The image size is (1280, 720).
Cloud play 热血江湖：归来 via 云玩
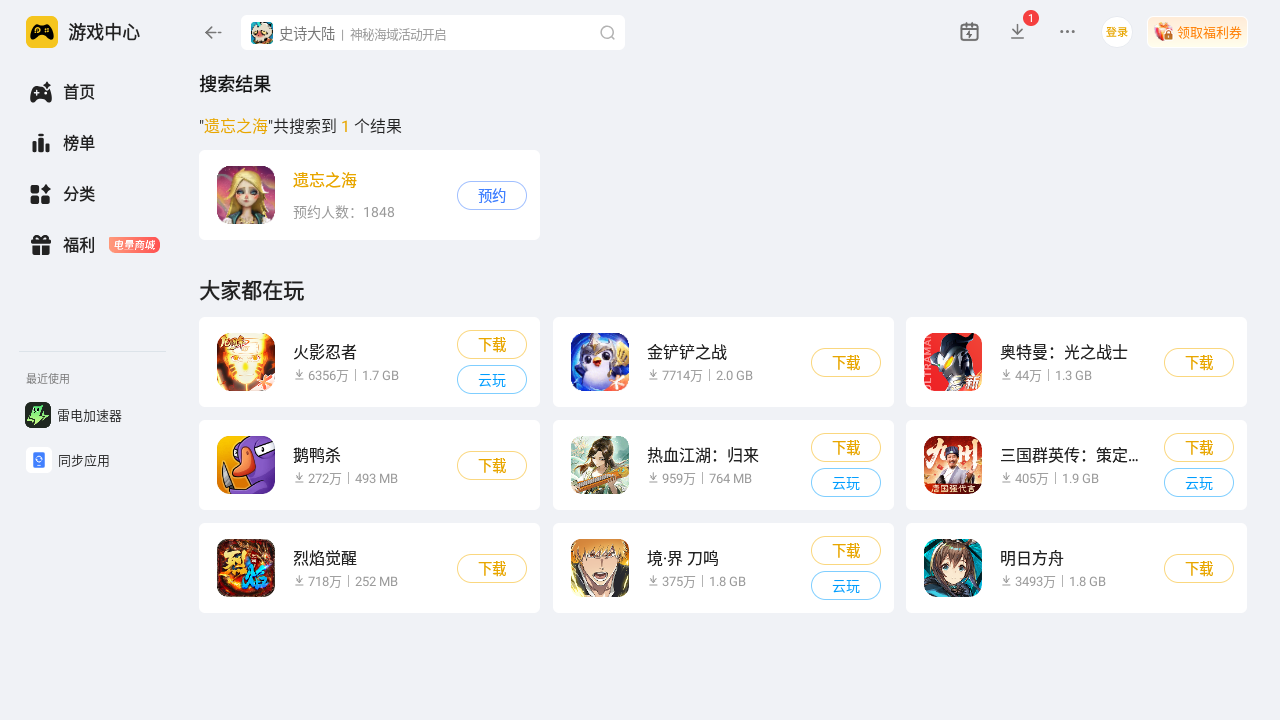click(845, 483)
